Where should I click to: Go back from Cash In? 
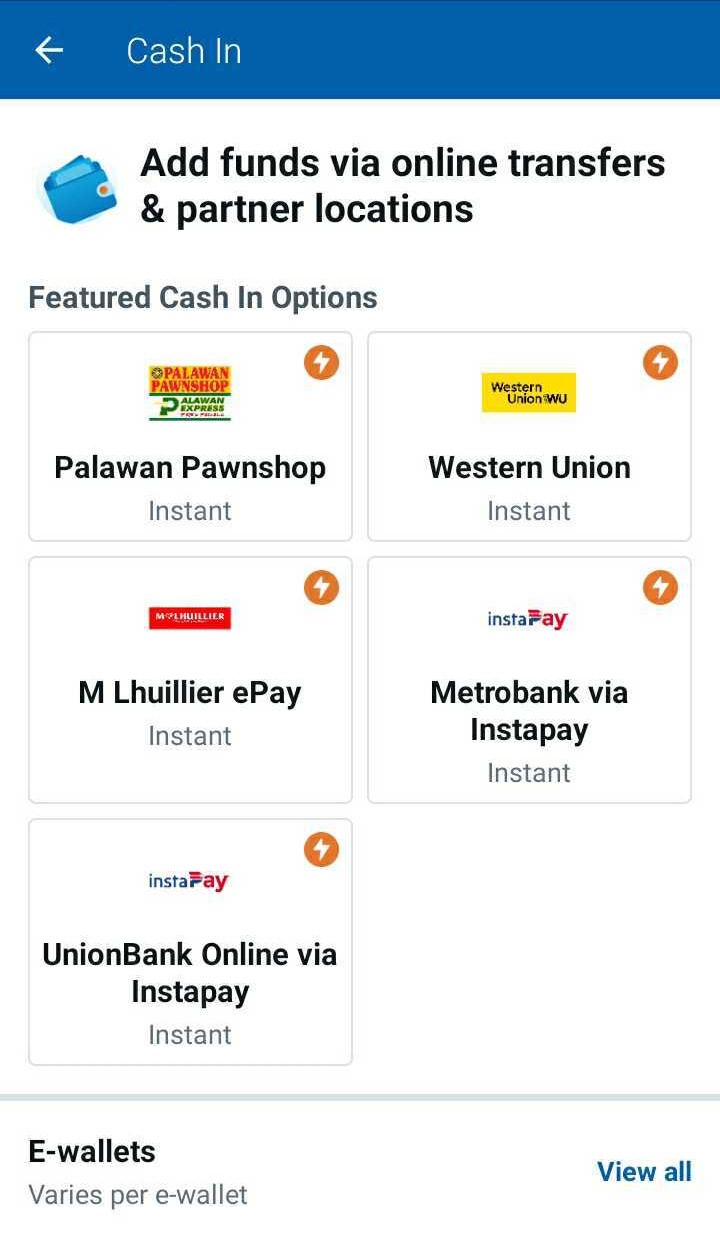tap(49, 51)
